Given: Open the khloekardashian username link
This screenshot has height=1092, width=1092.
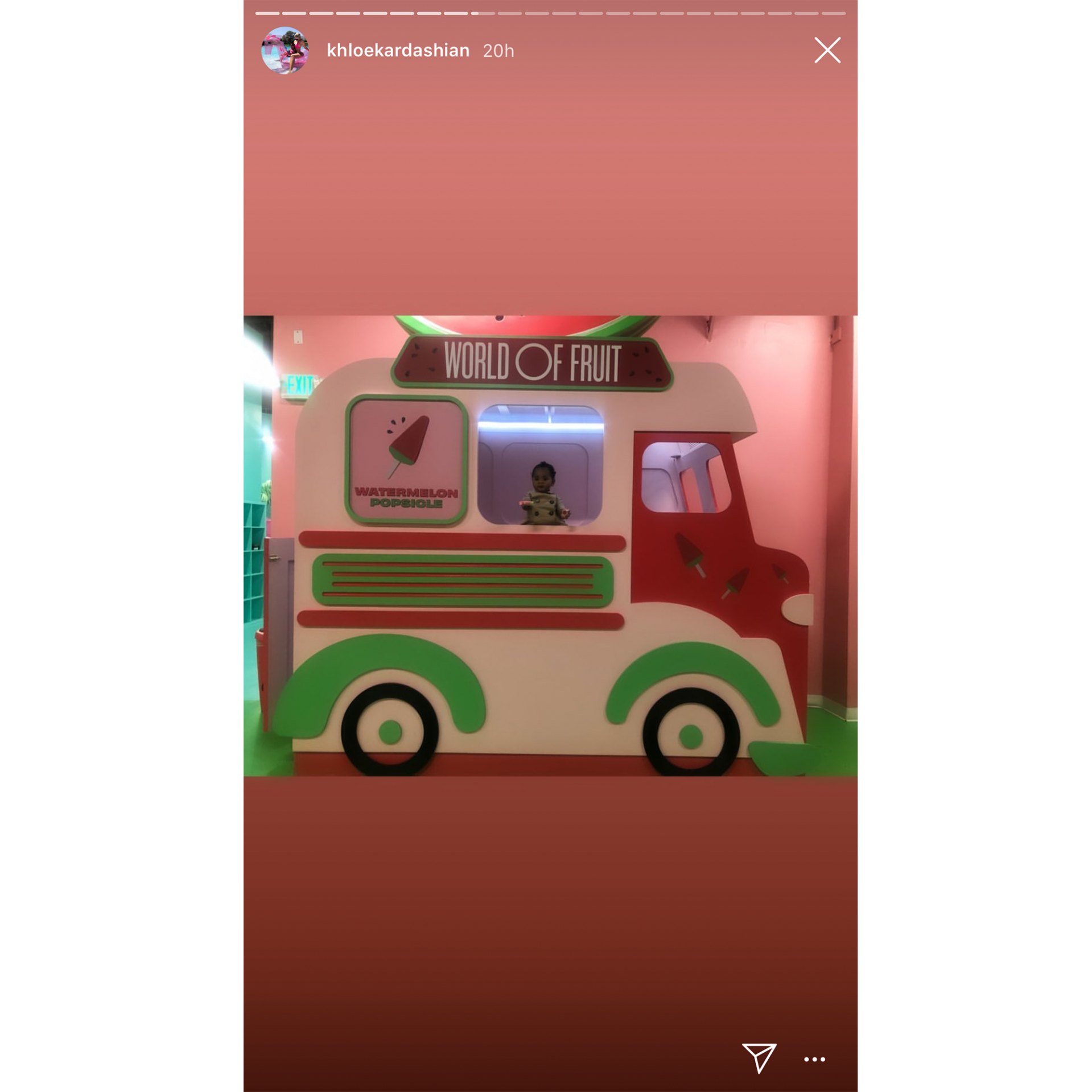Looking at the screenshot, I should [x=398, y=51].
